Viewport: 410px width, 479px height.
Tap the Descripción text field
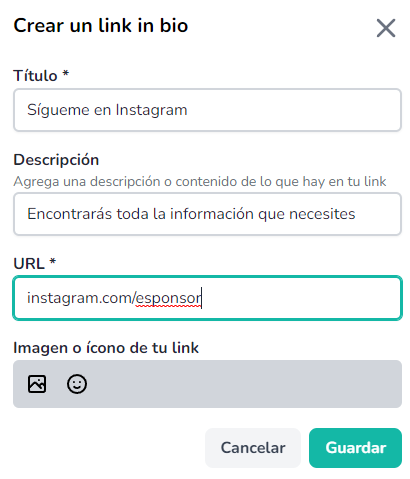pyautogui.click(x=207, y=214)
